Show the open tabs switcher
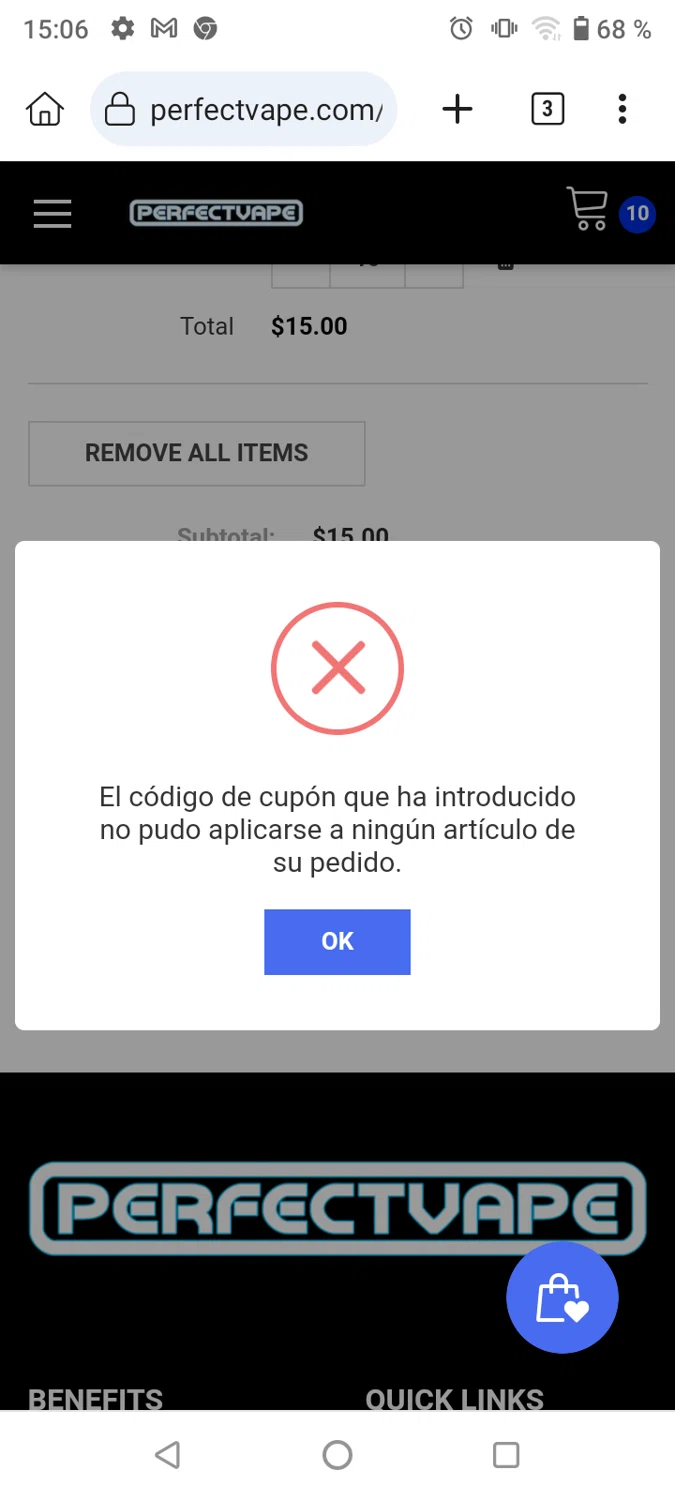 (547, 109)
